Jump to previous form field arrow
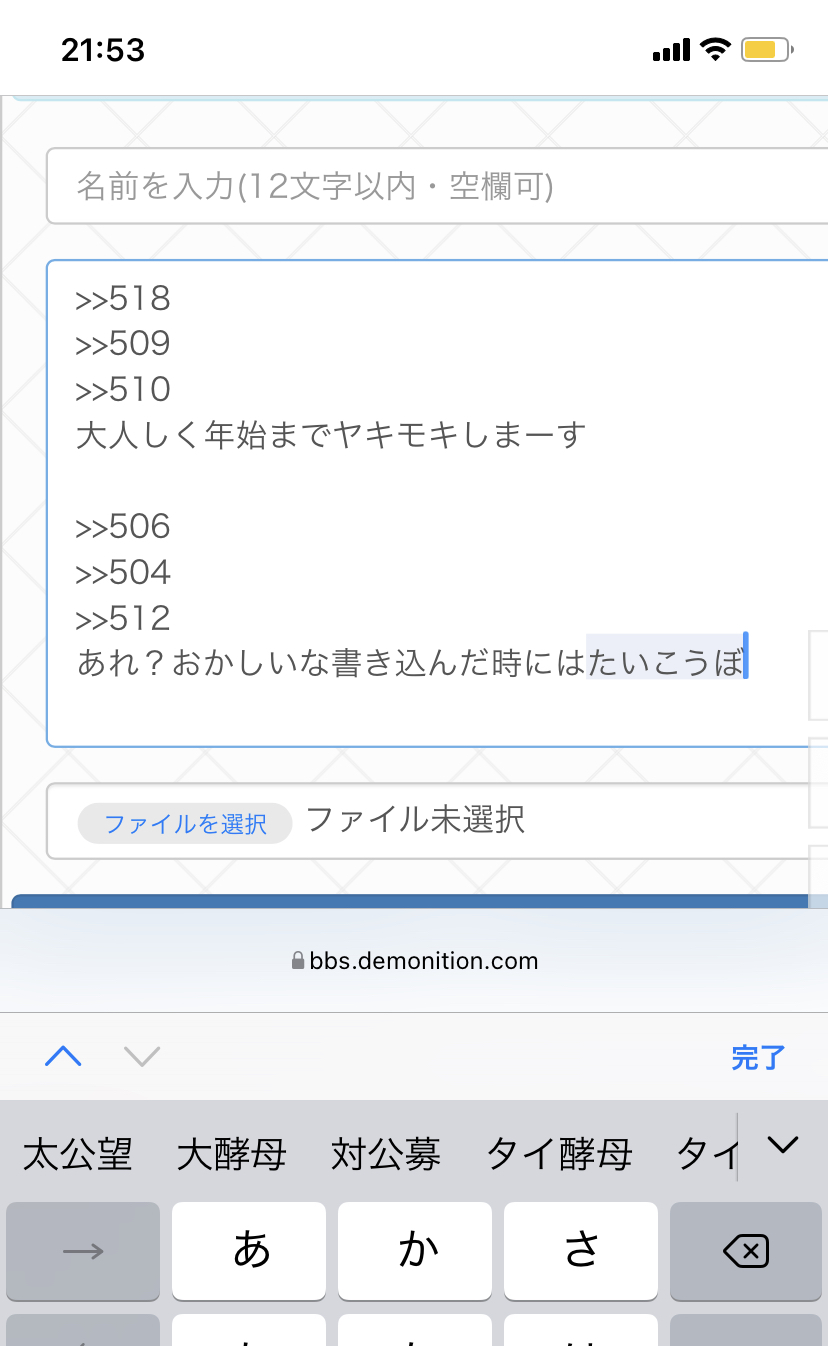 64,1056
